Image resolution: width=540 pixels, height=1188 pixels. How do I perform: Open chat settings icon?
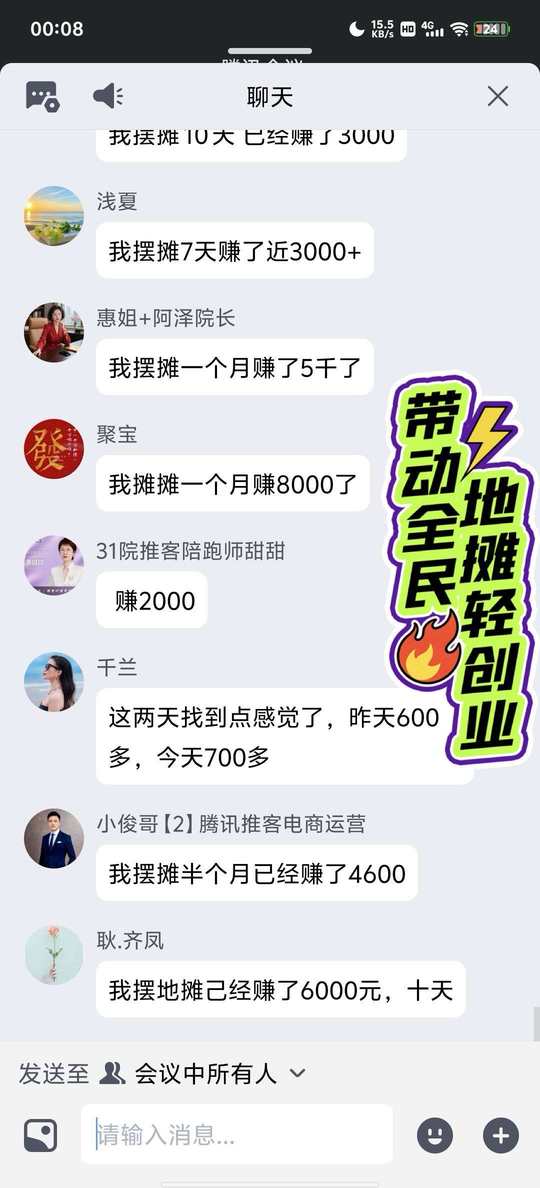(42, 96)
